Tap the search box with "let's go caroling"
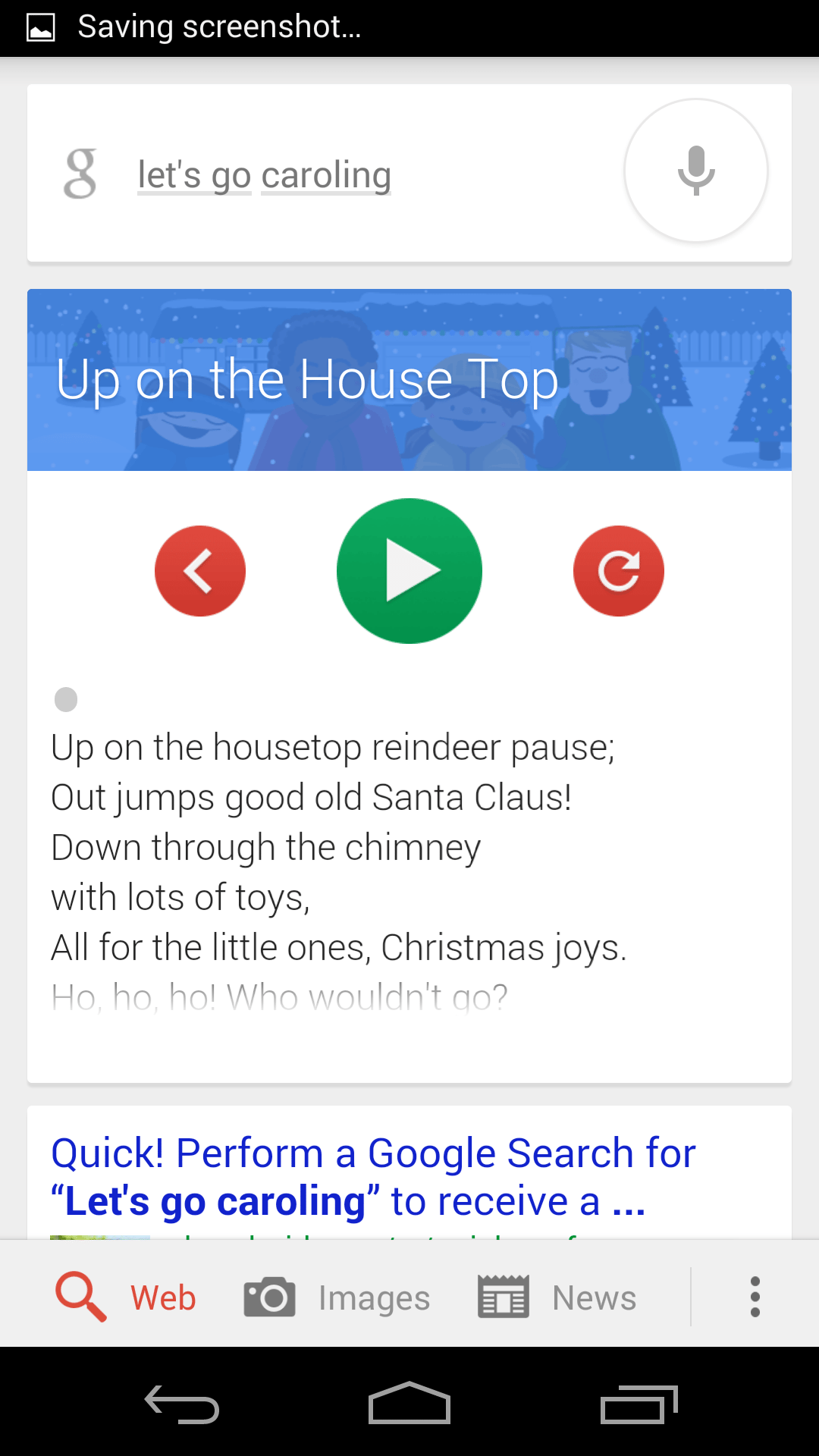Image resolution: width=819 pixels, height=1456 pixels. pyautogui.click(x=303, y=174)
